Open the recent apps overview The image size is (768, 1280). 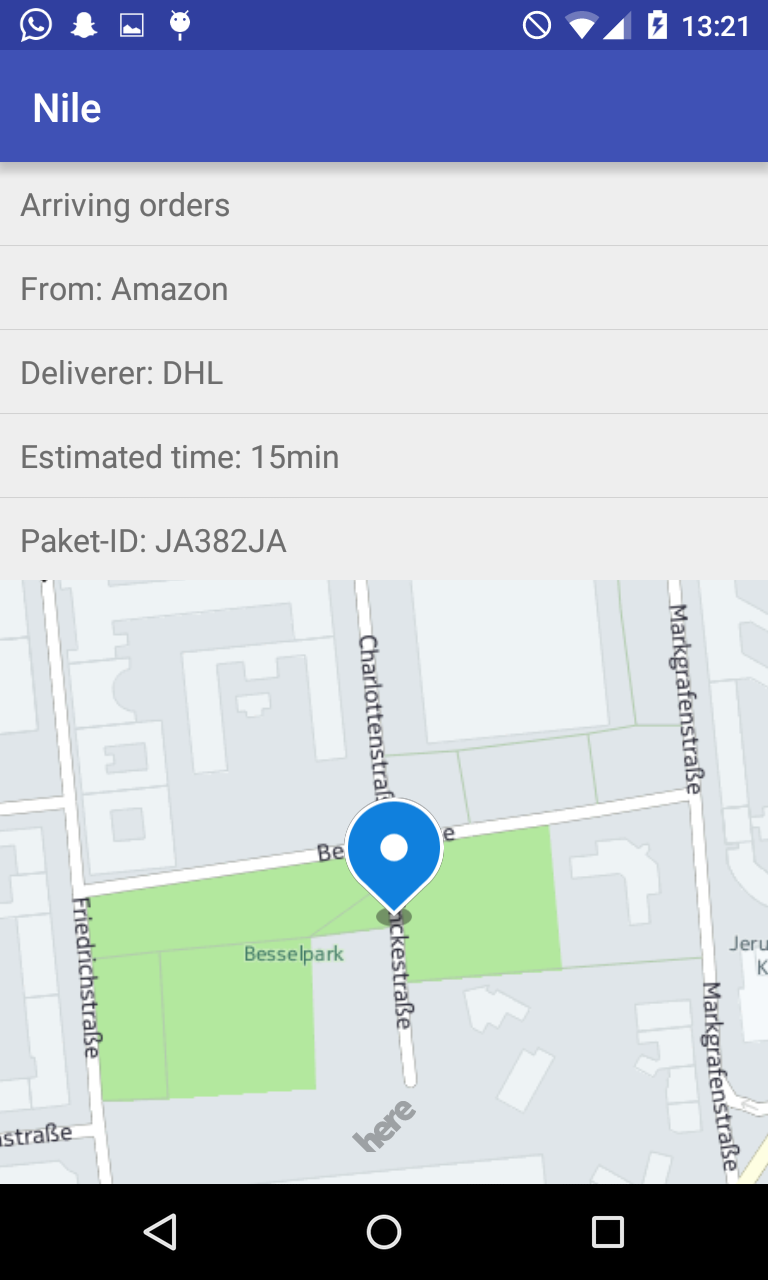pyautogui.click(x=608, y=1232)
